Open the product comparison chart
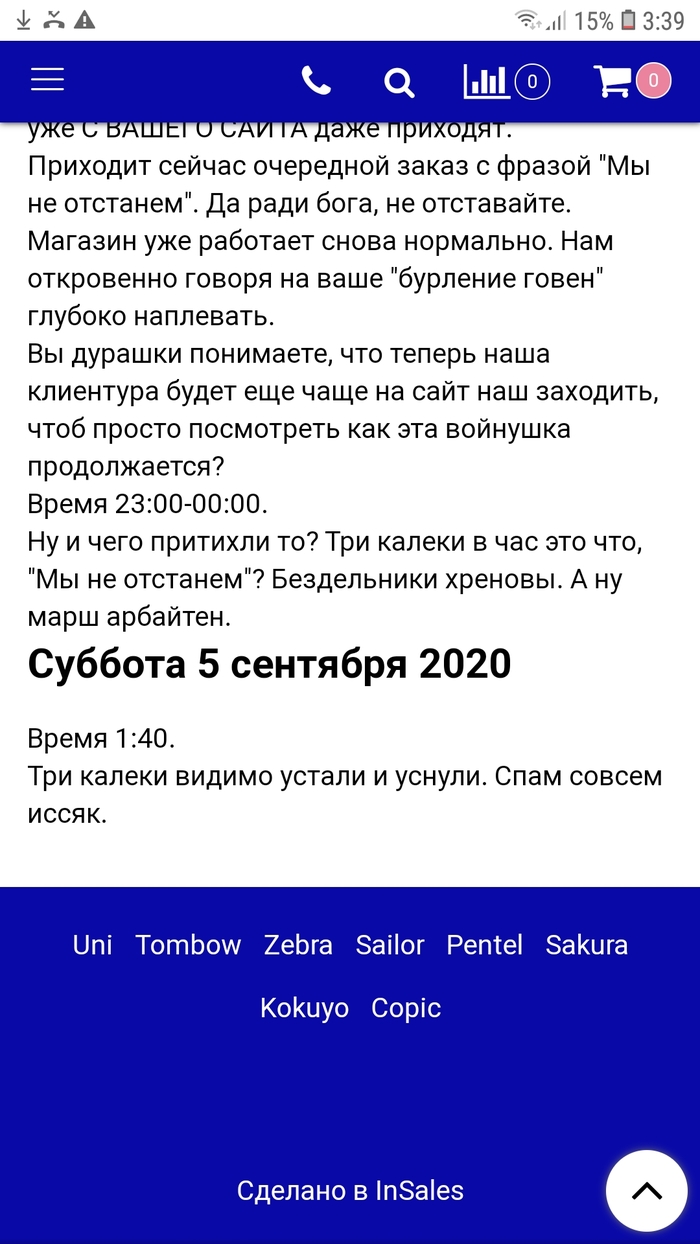700x1244 pixels. pyautogui.click(x=506, y=82)
